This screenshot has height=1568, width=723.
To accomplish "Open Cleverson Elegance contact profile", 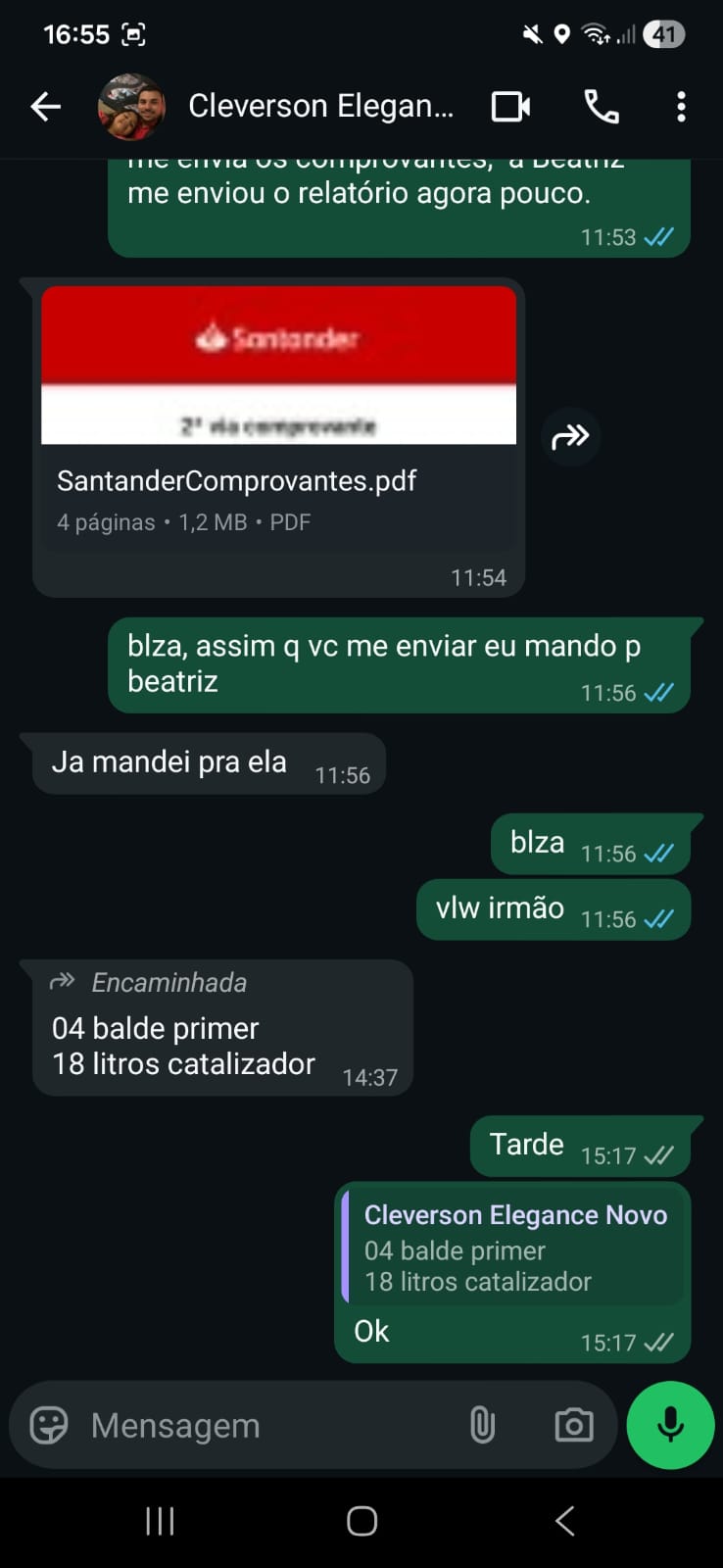I will (320, 106).
